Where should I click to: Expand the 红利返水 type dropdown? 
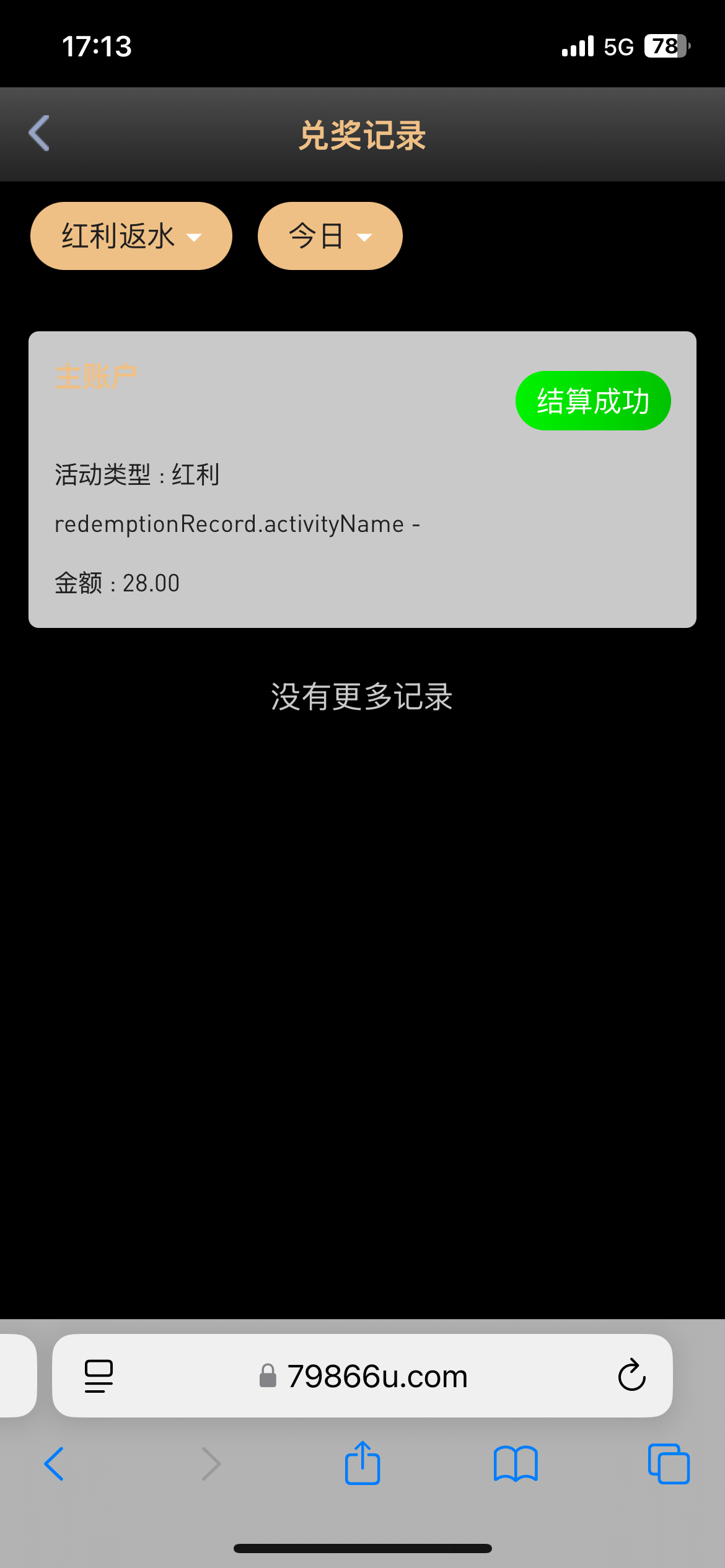pyautogui.click(x=131, y=236)
